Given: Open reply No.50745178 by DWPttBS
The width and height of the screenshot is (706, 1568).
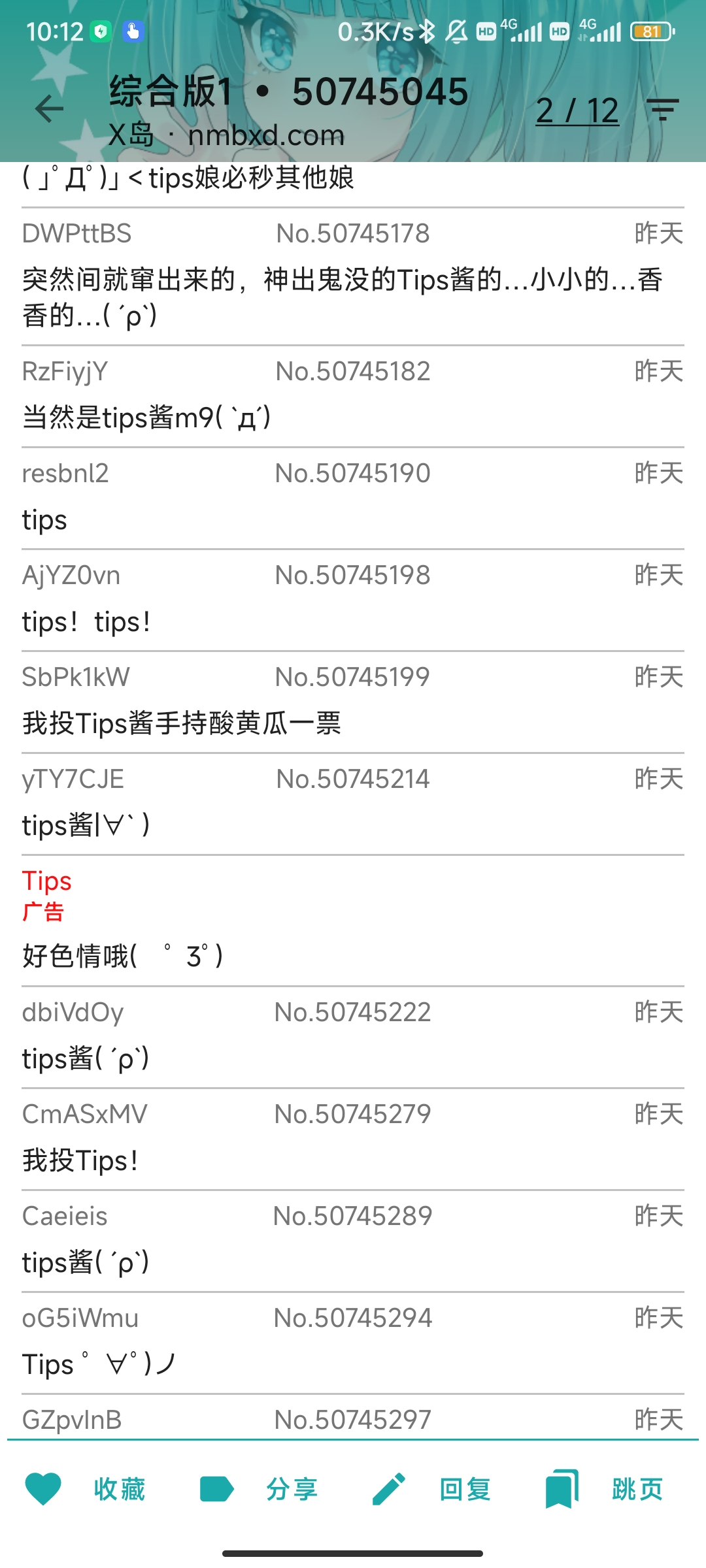Looking at the screenshot, I should click(x=353, y=277).
